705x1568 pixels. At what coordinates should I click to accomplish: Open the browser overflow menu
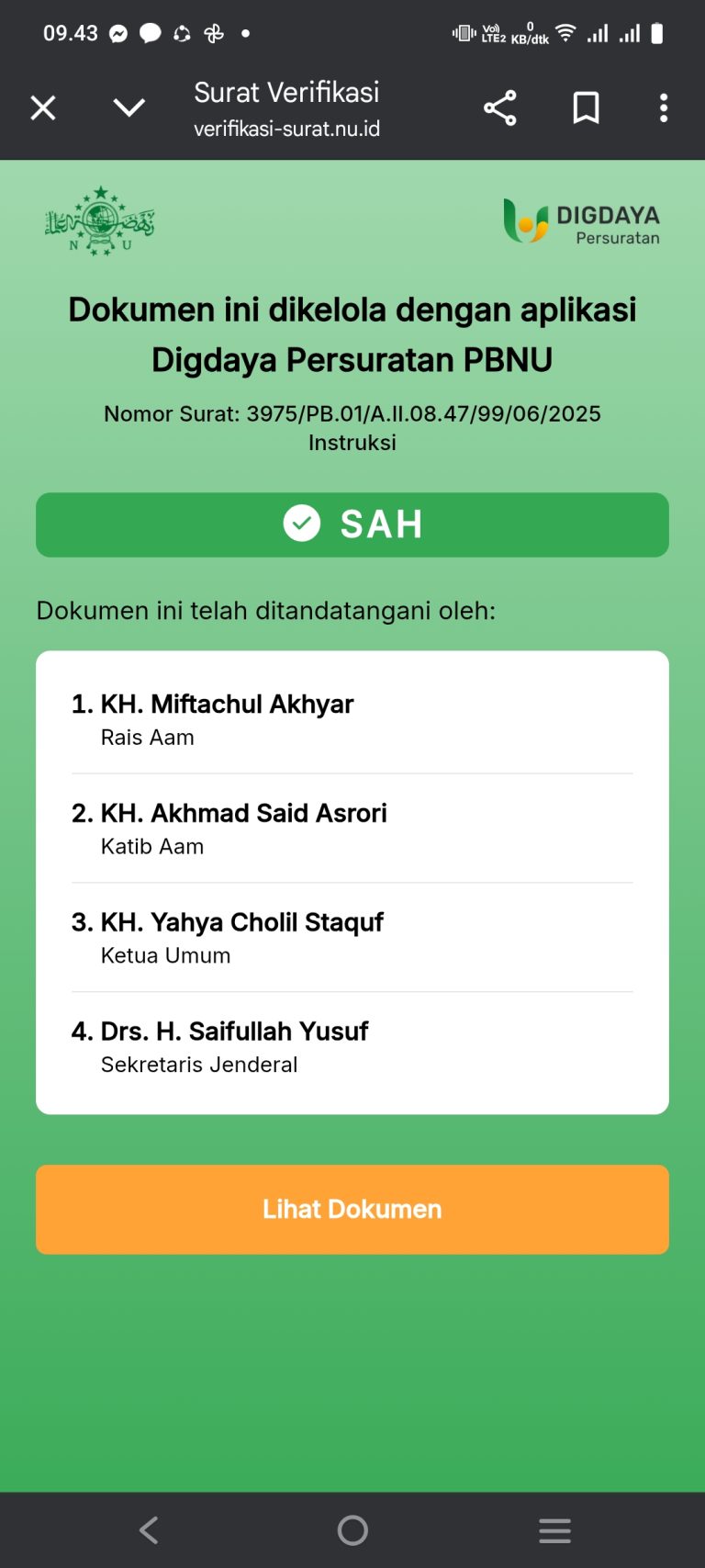(664, 108)
